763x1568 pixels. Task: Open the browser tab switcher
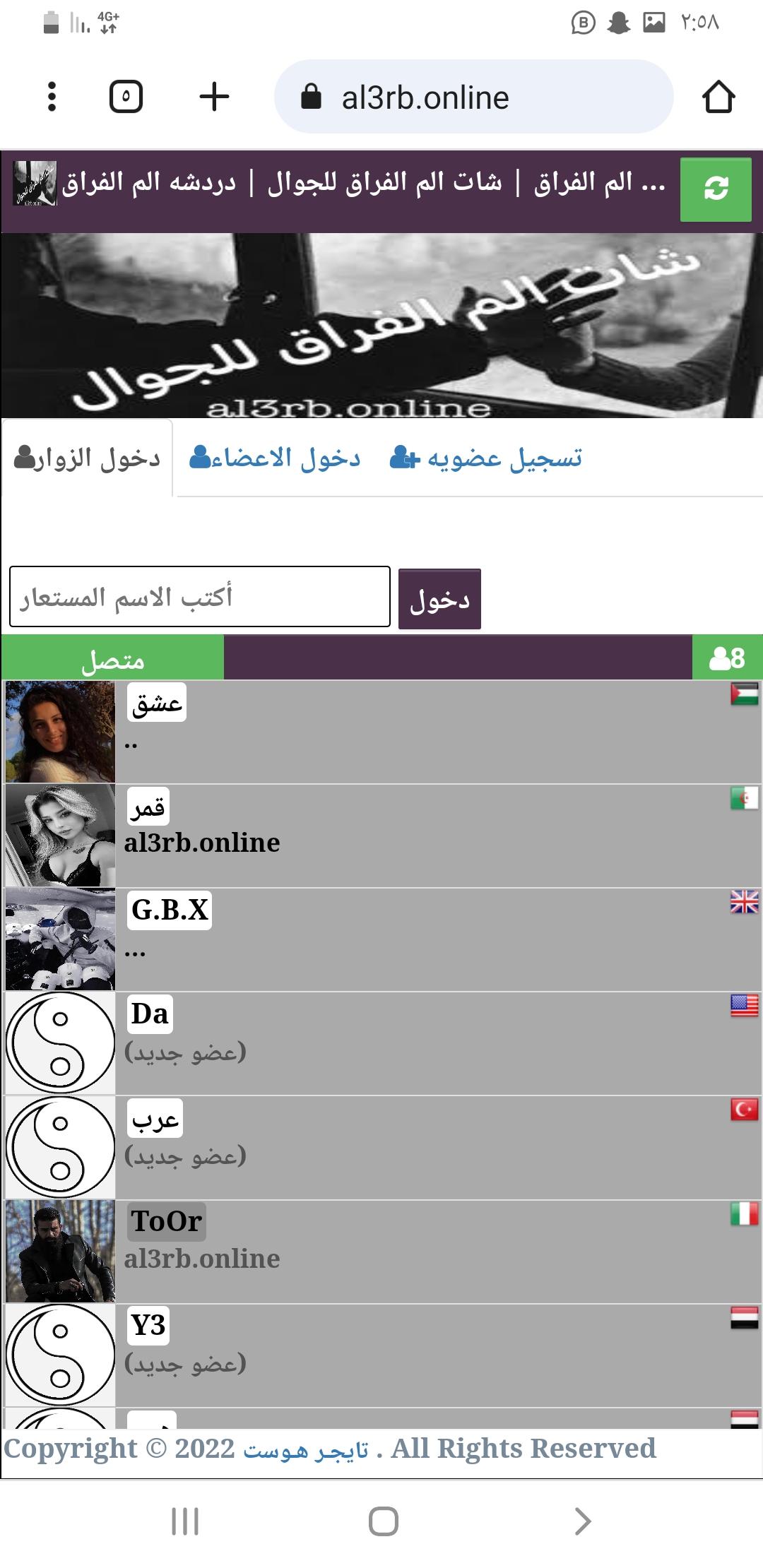click(126, 97)
